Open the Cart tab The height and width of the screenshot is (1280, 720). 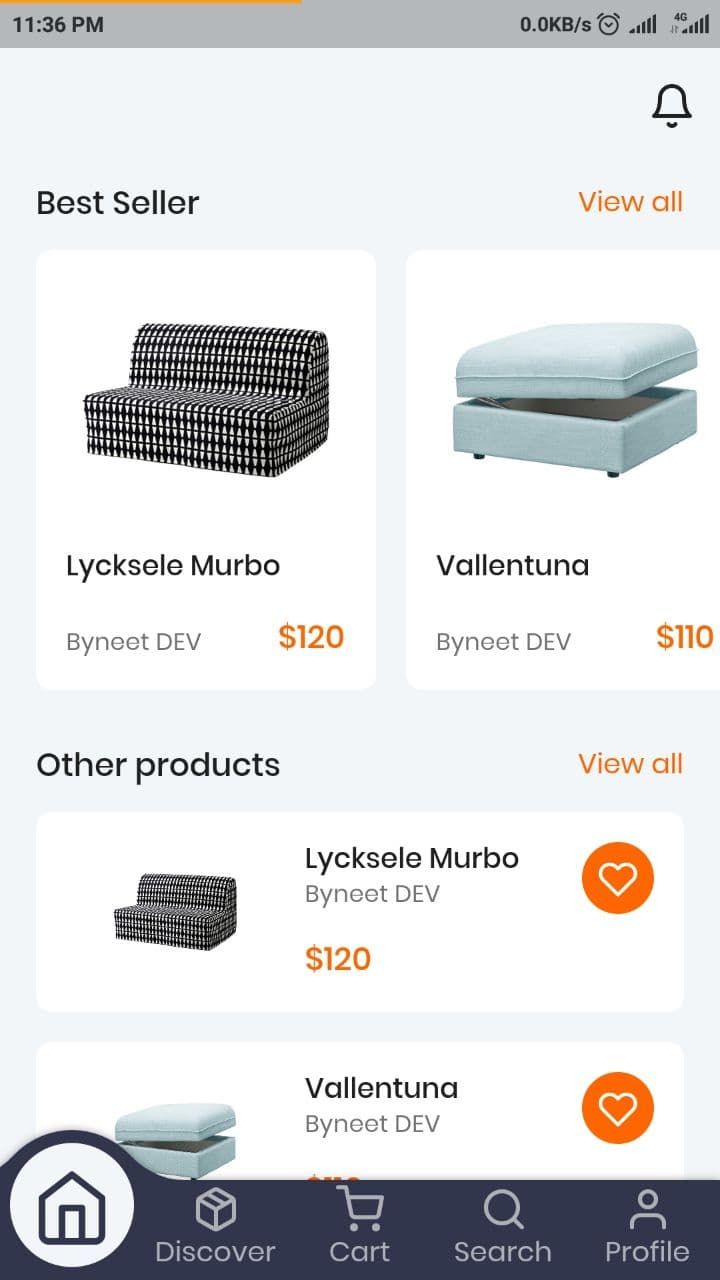click(360, 1228)
